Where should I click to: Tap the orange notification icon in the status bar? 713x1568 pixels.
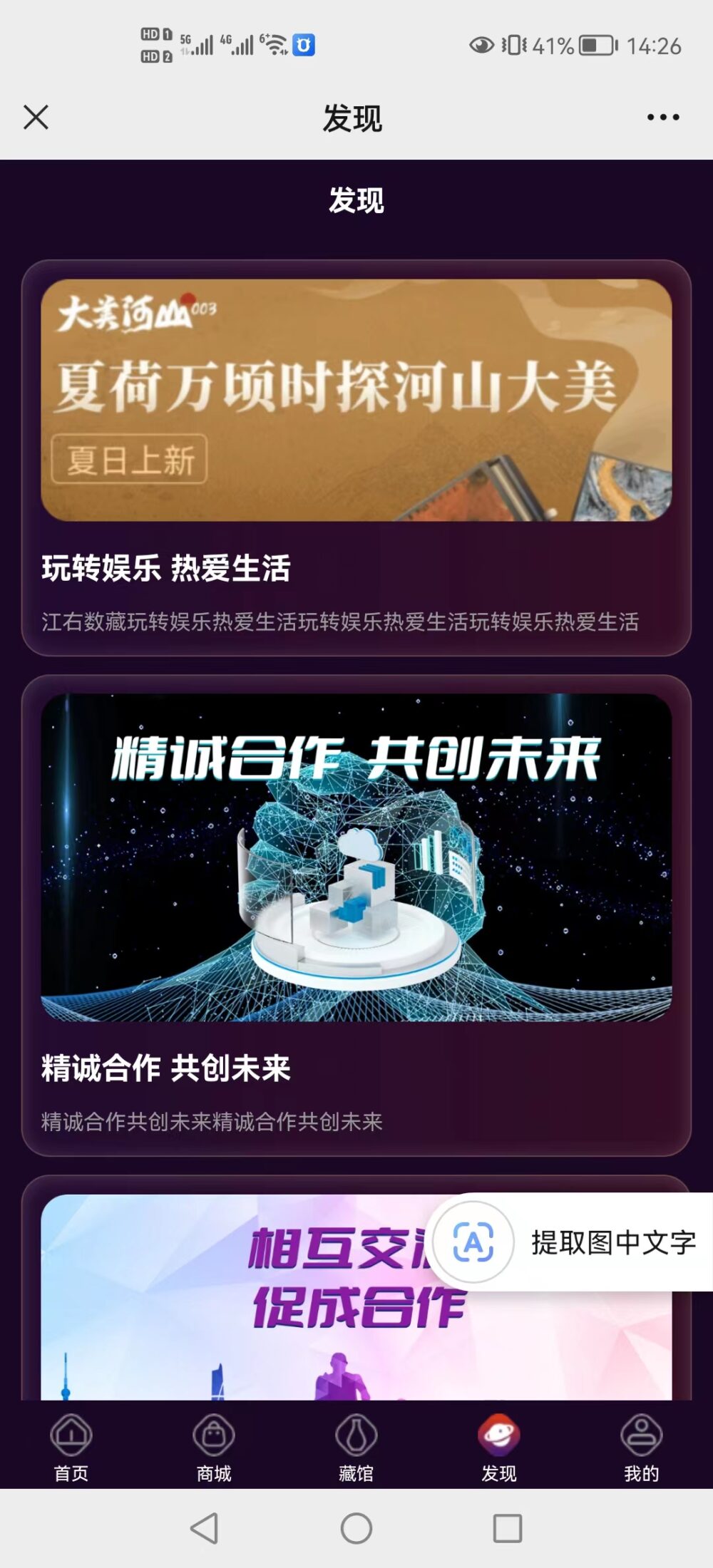[305, 44]
